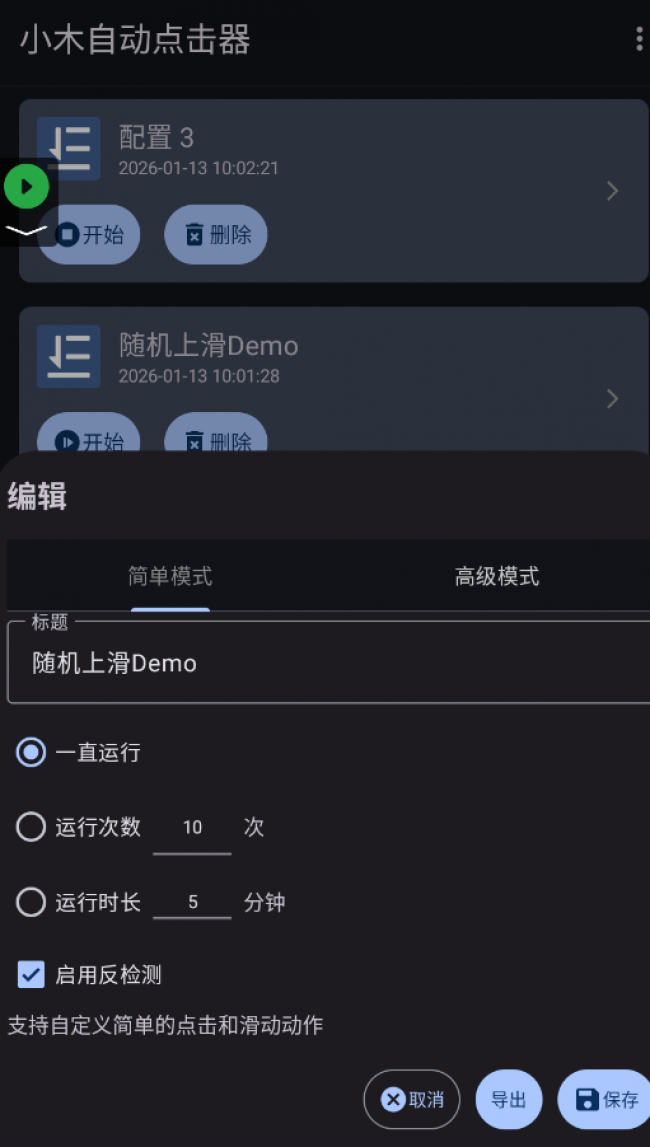Edit the 标题 text field
The image size is (650, 1147).
click(330, 663)
